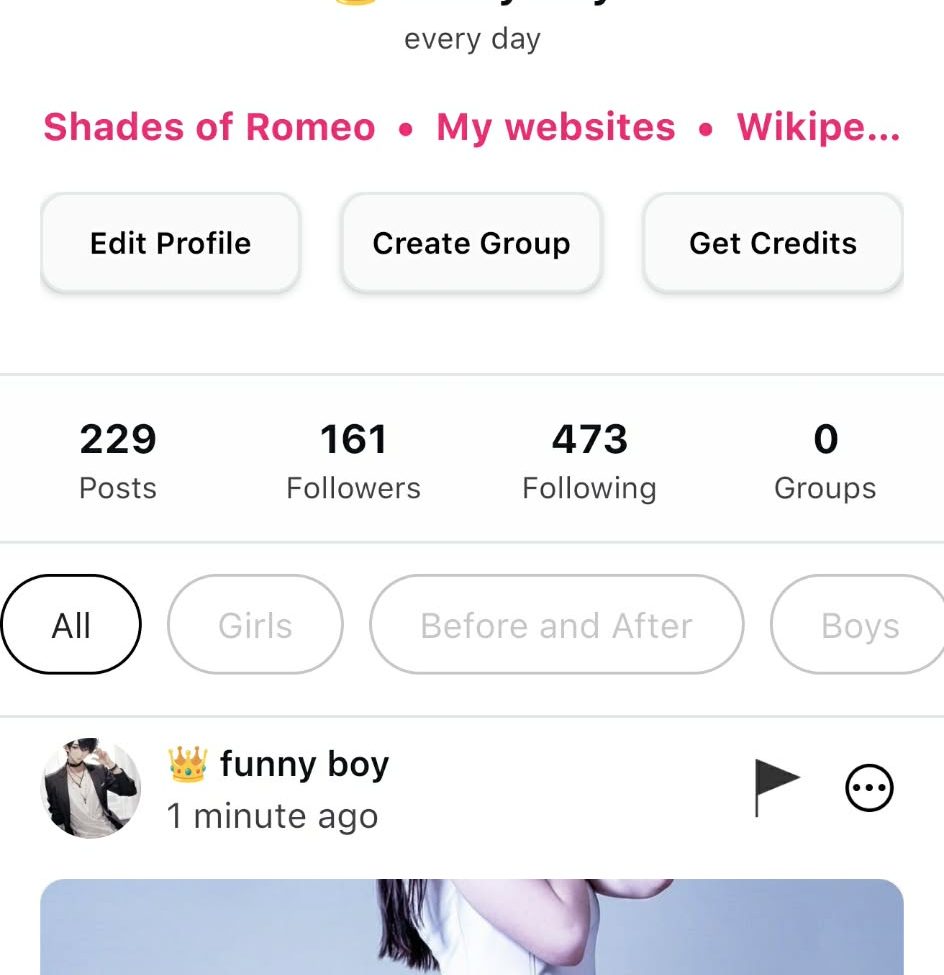
Task: Click the Create Group button
Action: (471, 242)
